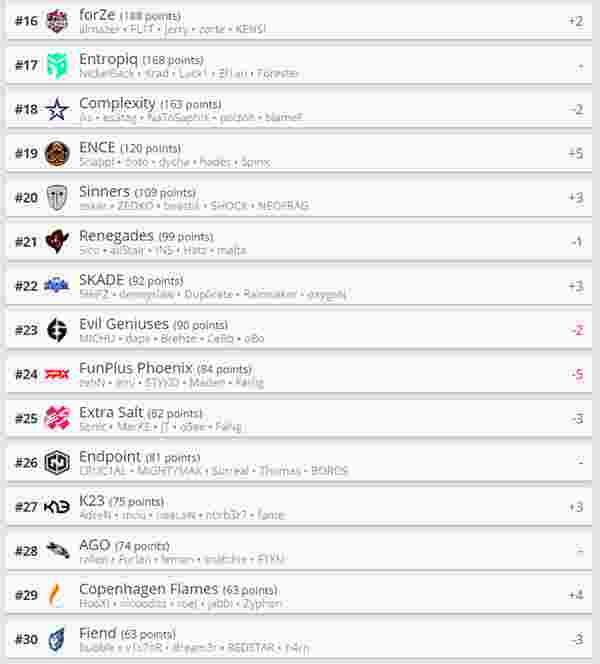View the AGO ranking entry

coord(300,550)
